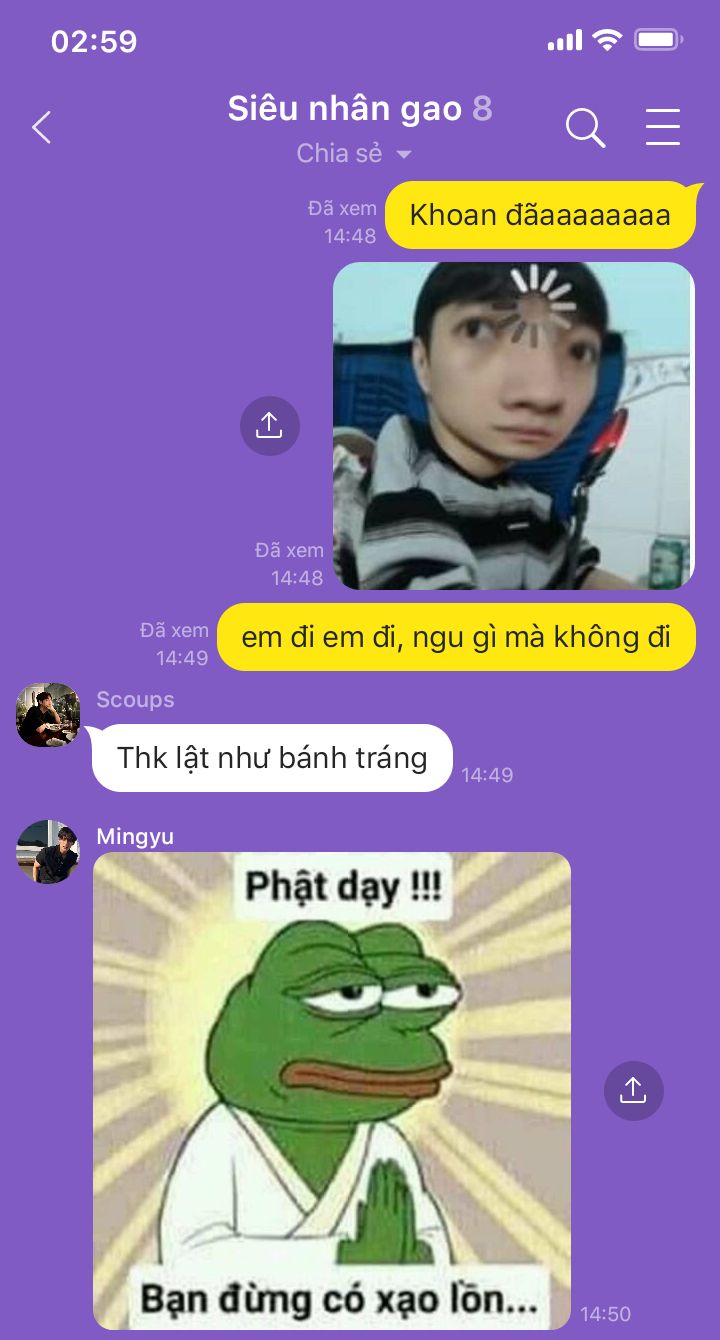Share Mingyu's frog meme image
This screenshot has width=720, height=1340.
(x=633, y=1090)
